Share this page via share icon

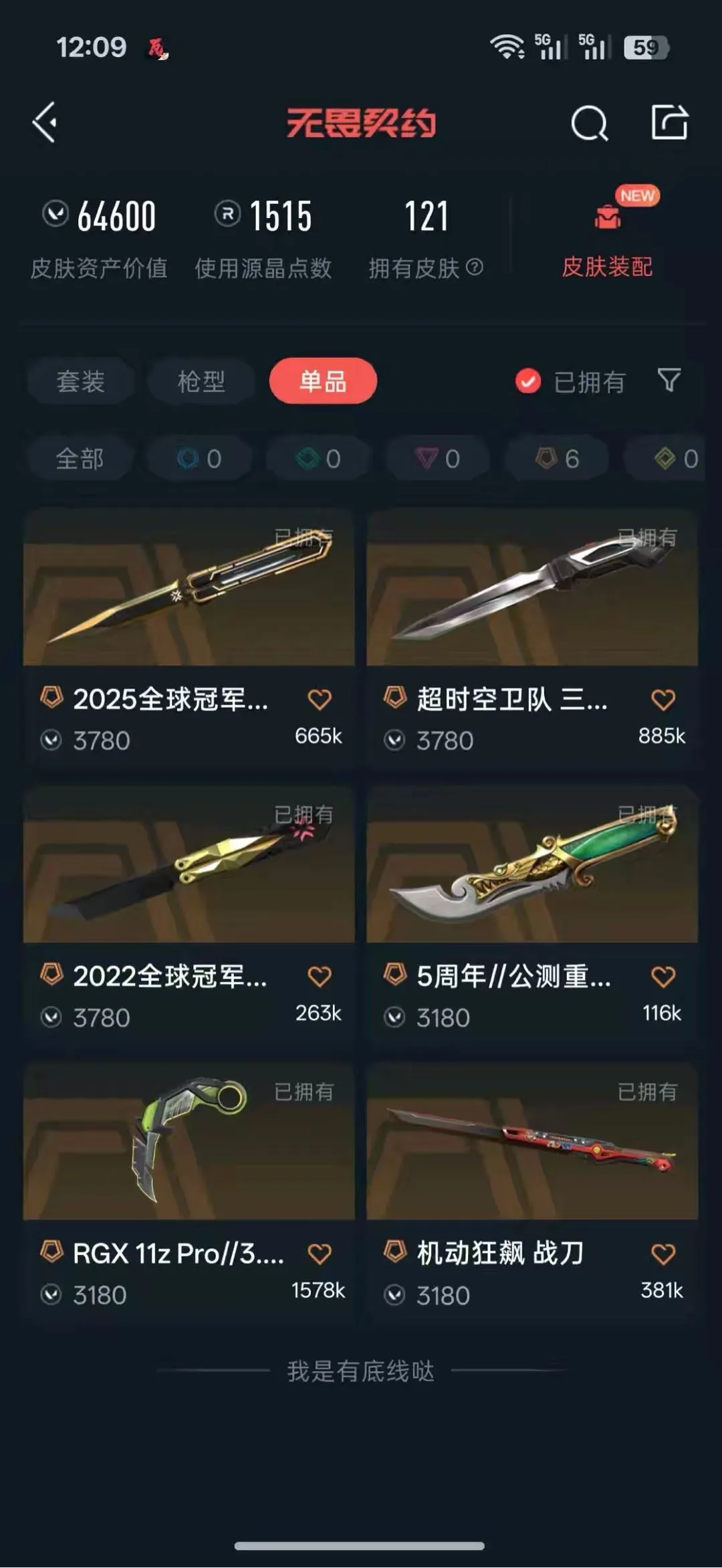[669, 122]
